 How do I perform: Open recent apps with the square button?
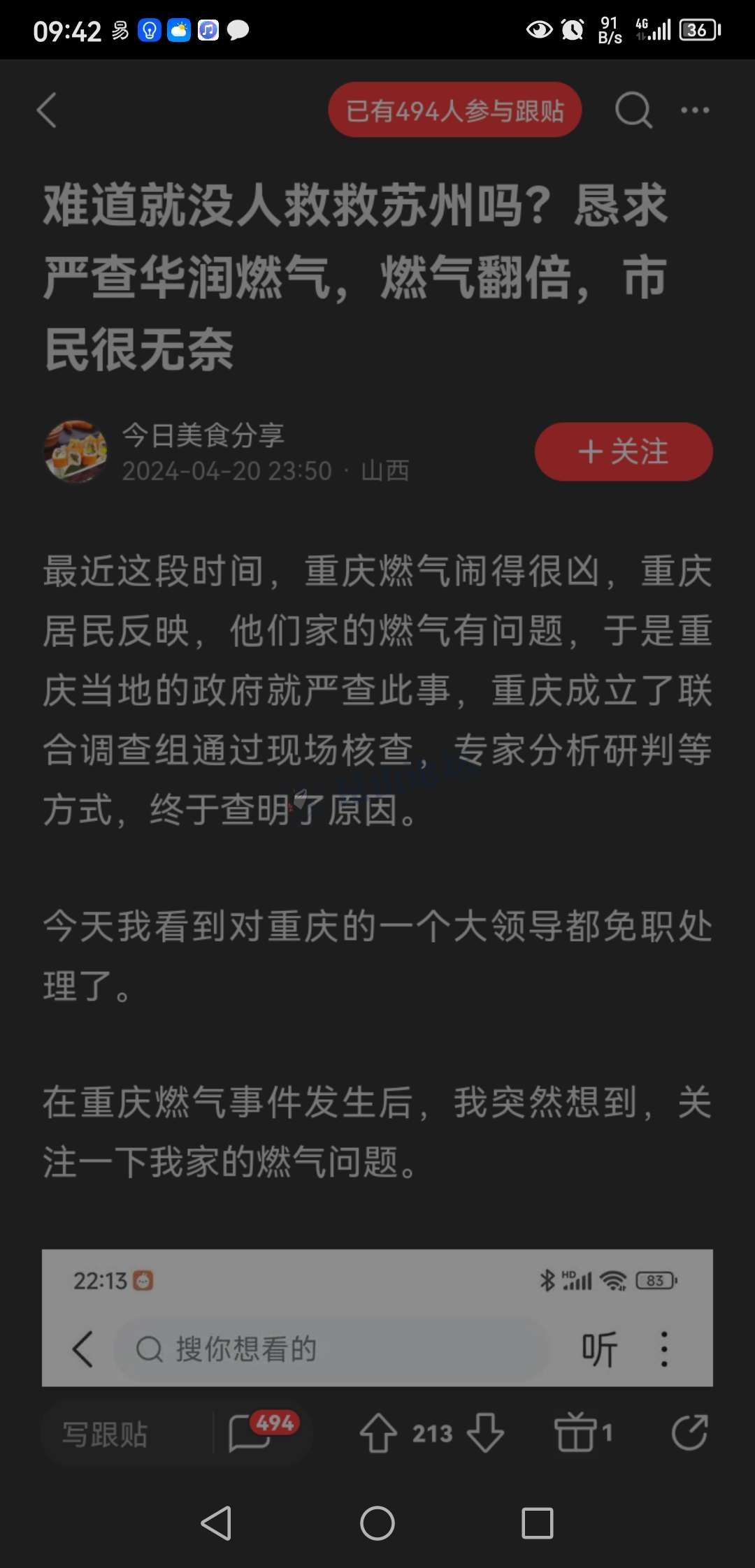point(538,1523)
